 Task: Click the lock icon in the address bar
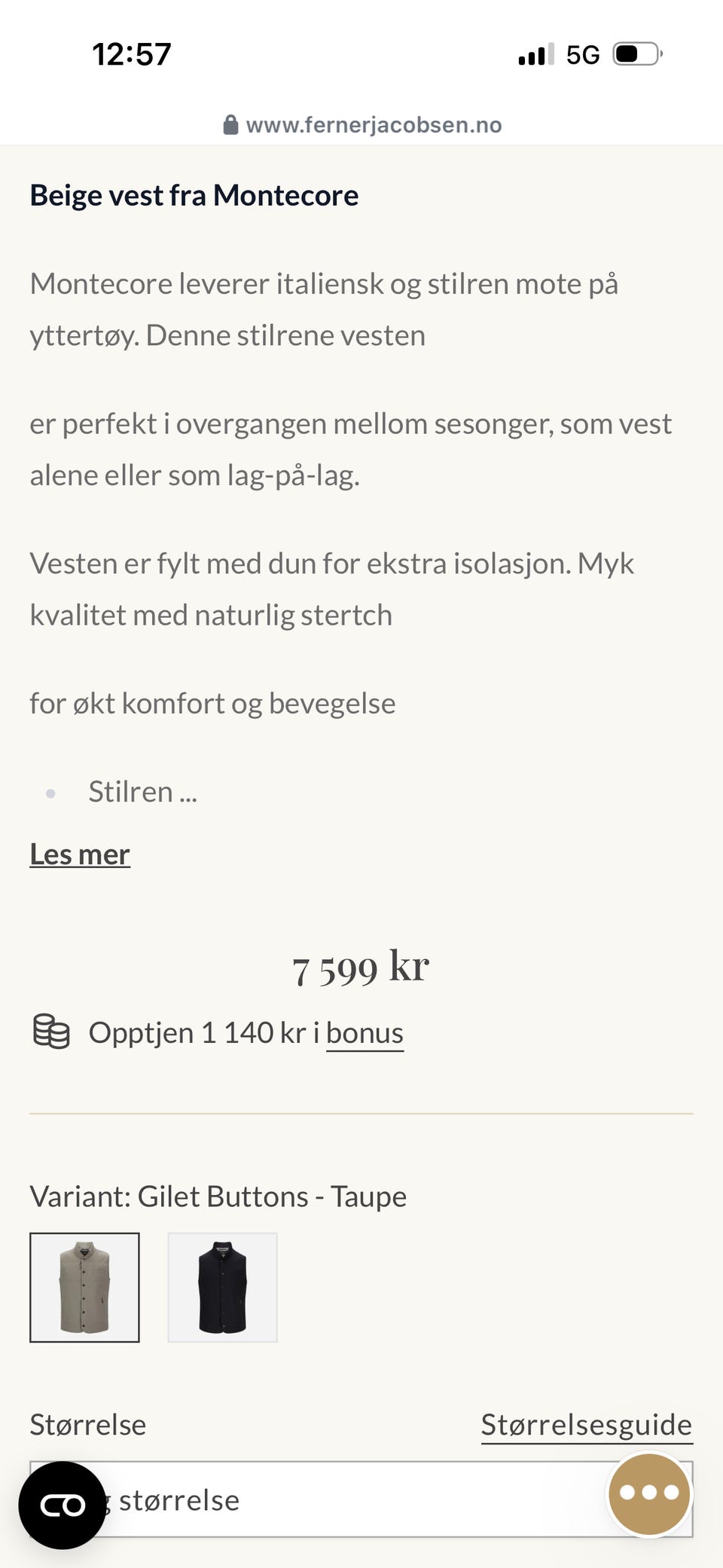point(230,124)
